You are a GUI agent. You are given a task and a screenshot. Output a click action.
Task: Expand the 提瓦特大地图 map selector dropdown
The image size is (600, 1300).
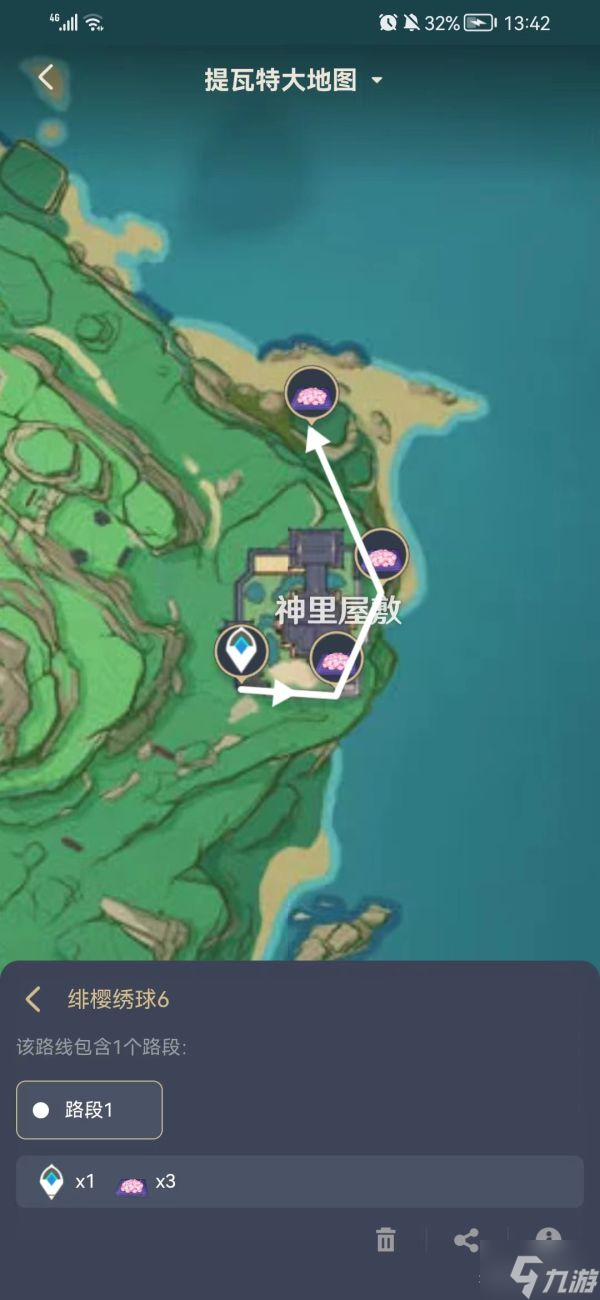point(377,80)
